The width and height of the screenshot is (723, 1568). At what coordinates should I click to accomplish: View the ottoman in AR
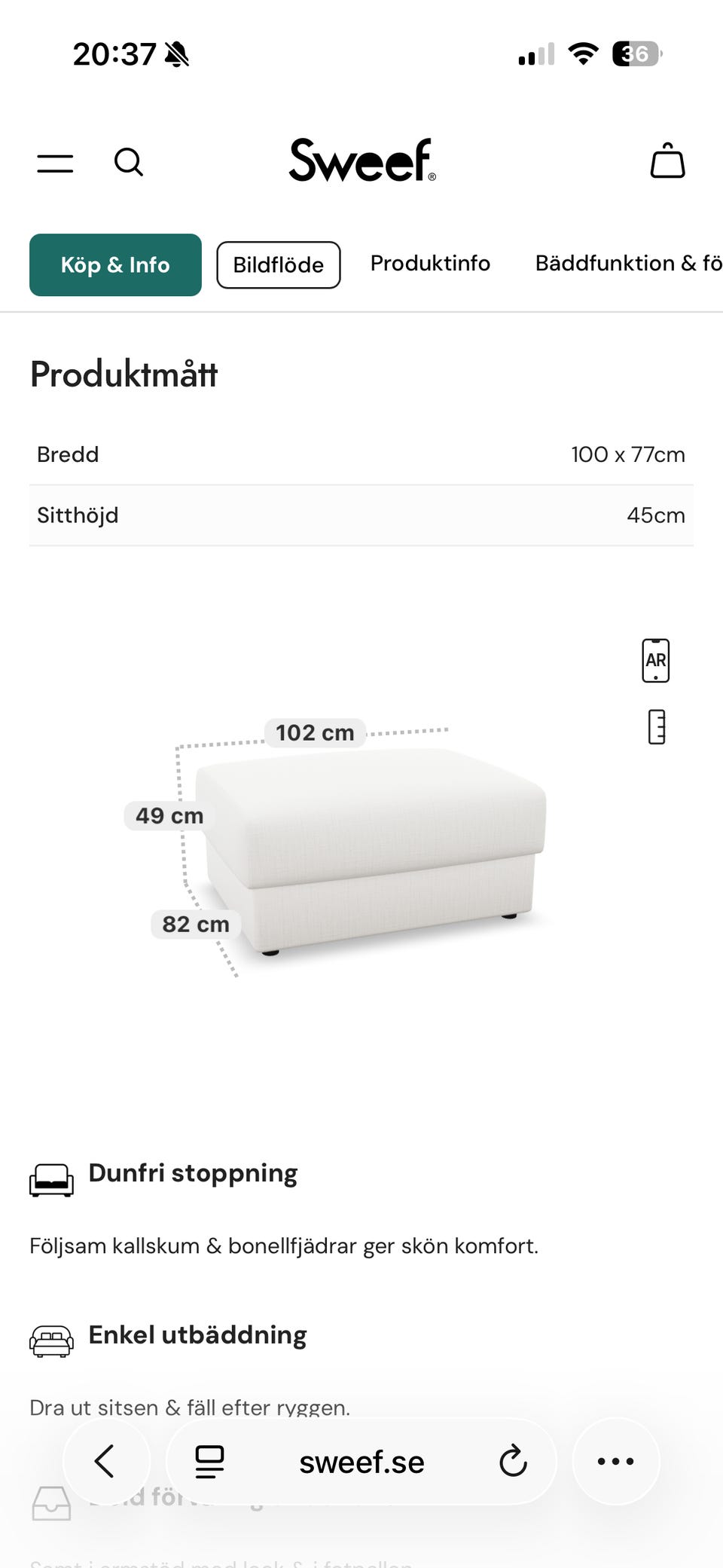(x=655, y=660)
